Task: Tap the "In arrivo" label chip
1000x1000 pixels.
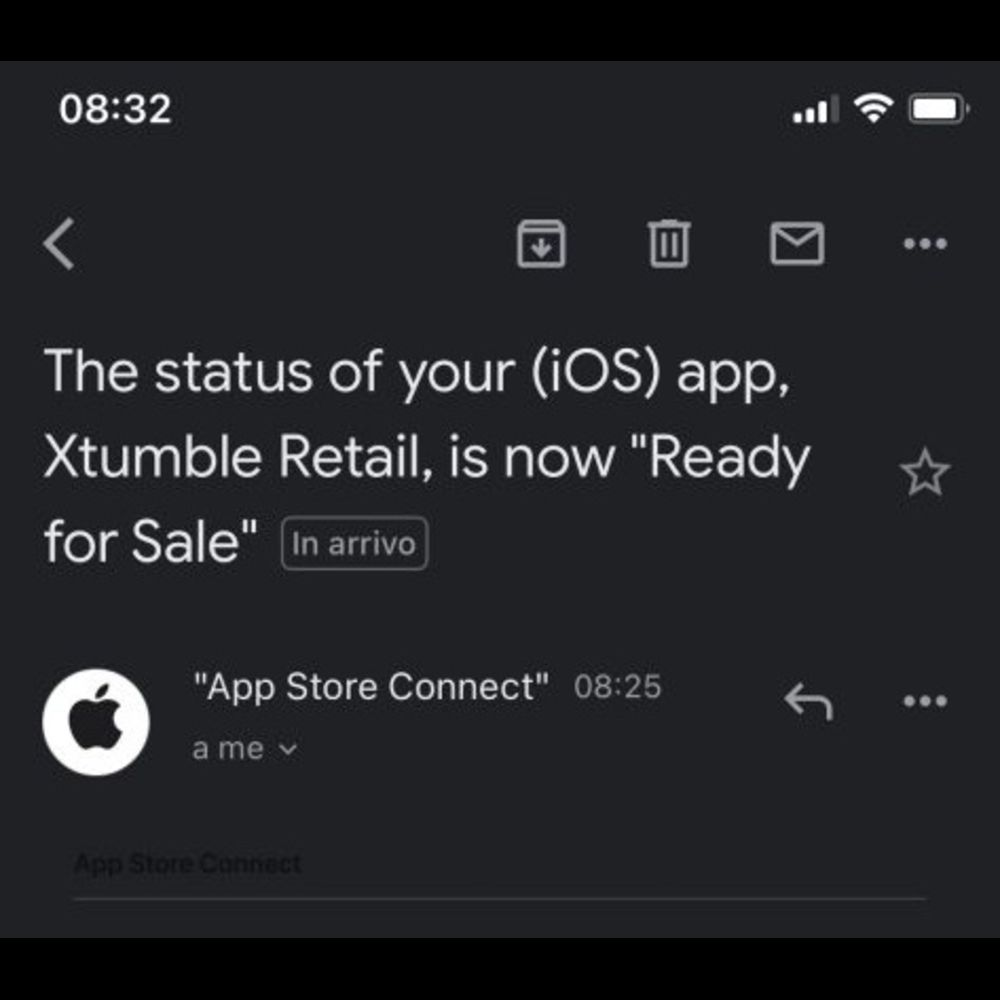Action: [355, 545]
